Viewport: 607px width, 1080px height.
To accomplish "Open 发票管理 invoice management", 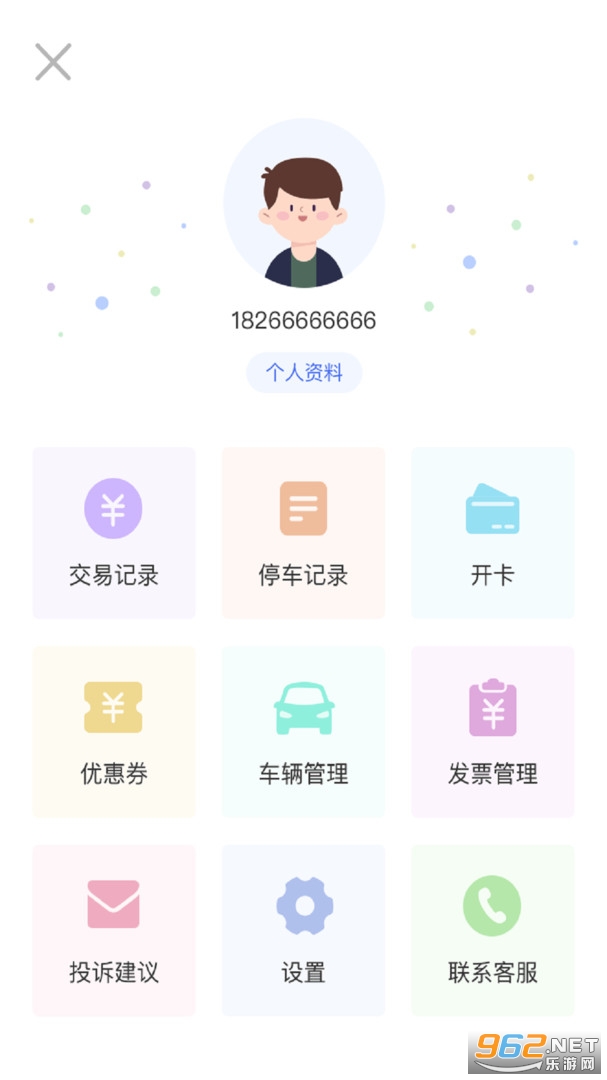I will point(492,732).
